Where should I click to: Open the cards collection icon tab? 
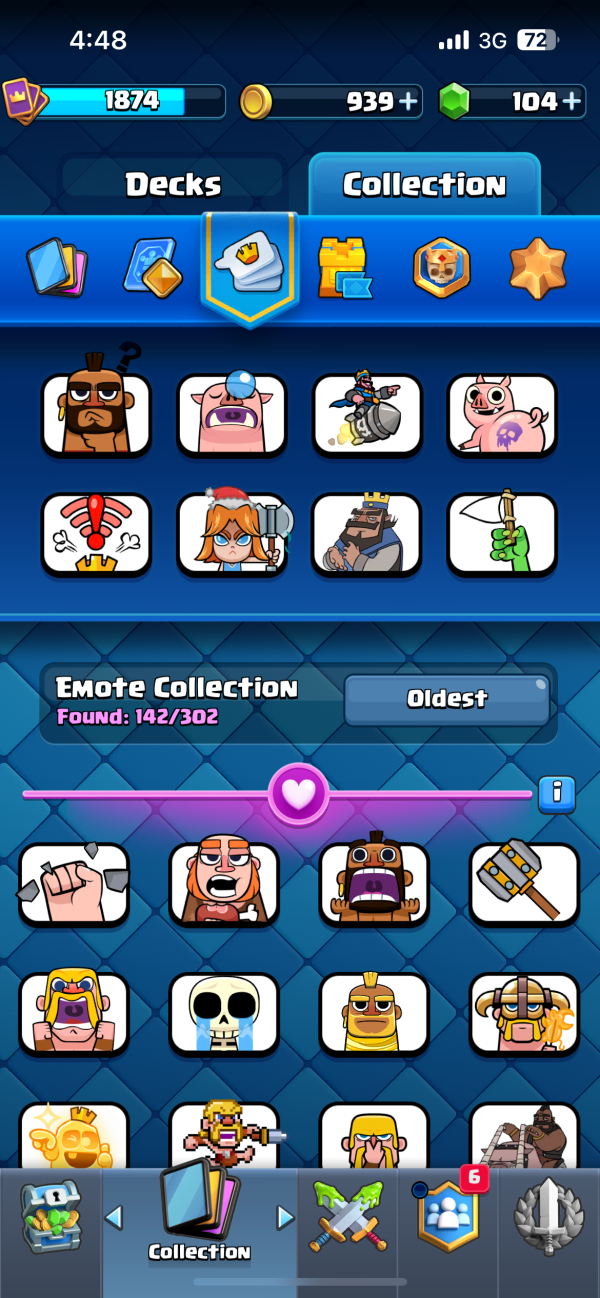[x=57, y=268]
